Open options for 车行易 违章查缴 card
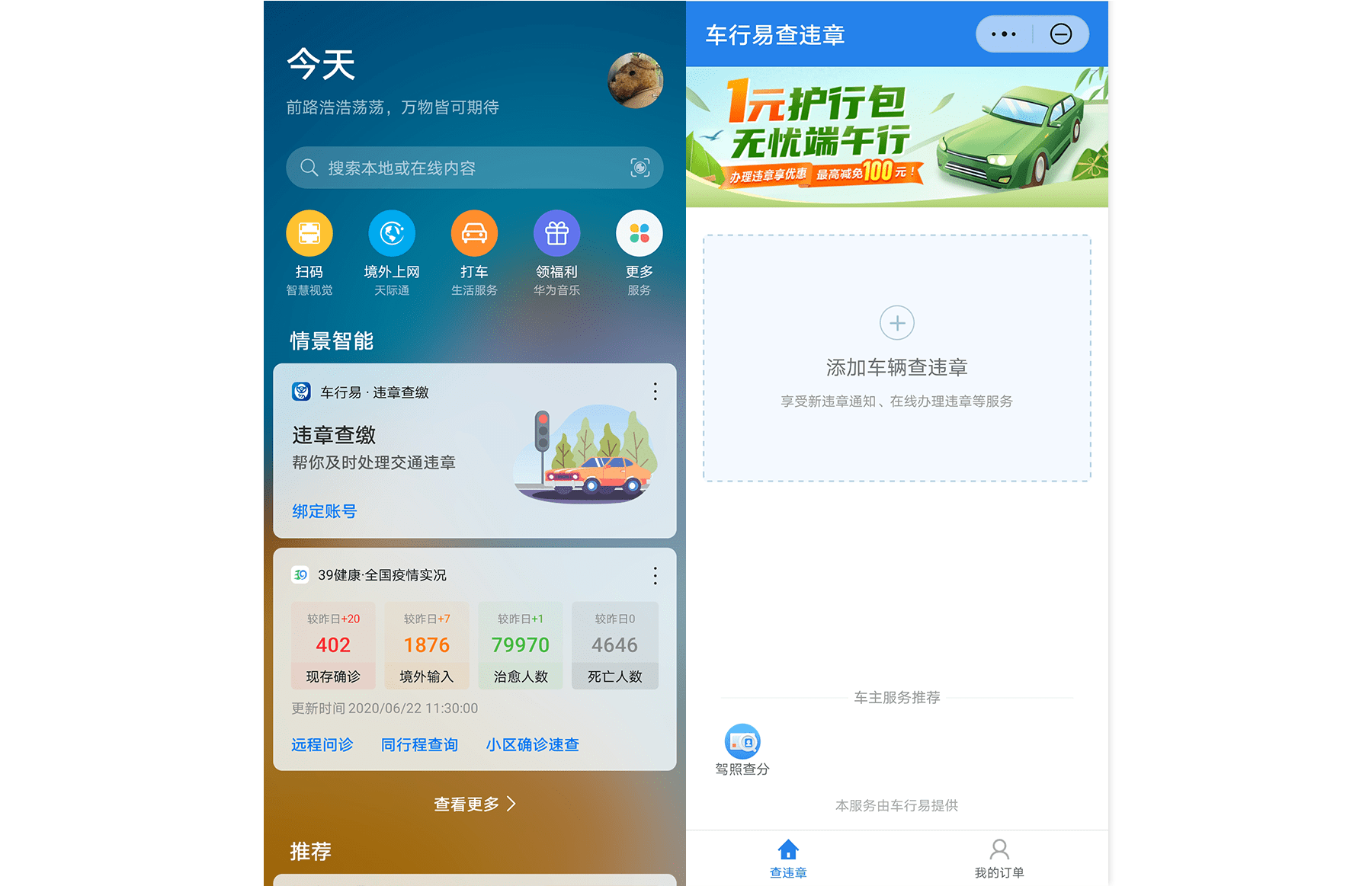Screen dimensions: 1372x886 [655, 392]
